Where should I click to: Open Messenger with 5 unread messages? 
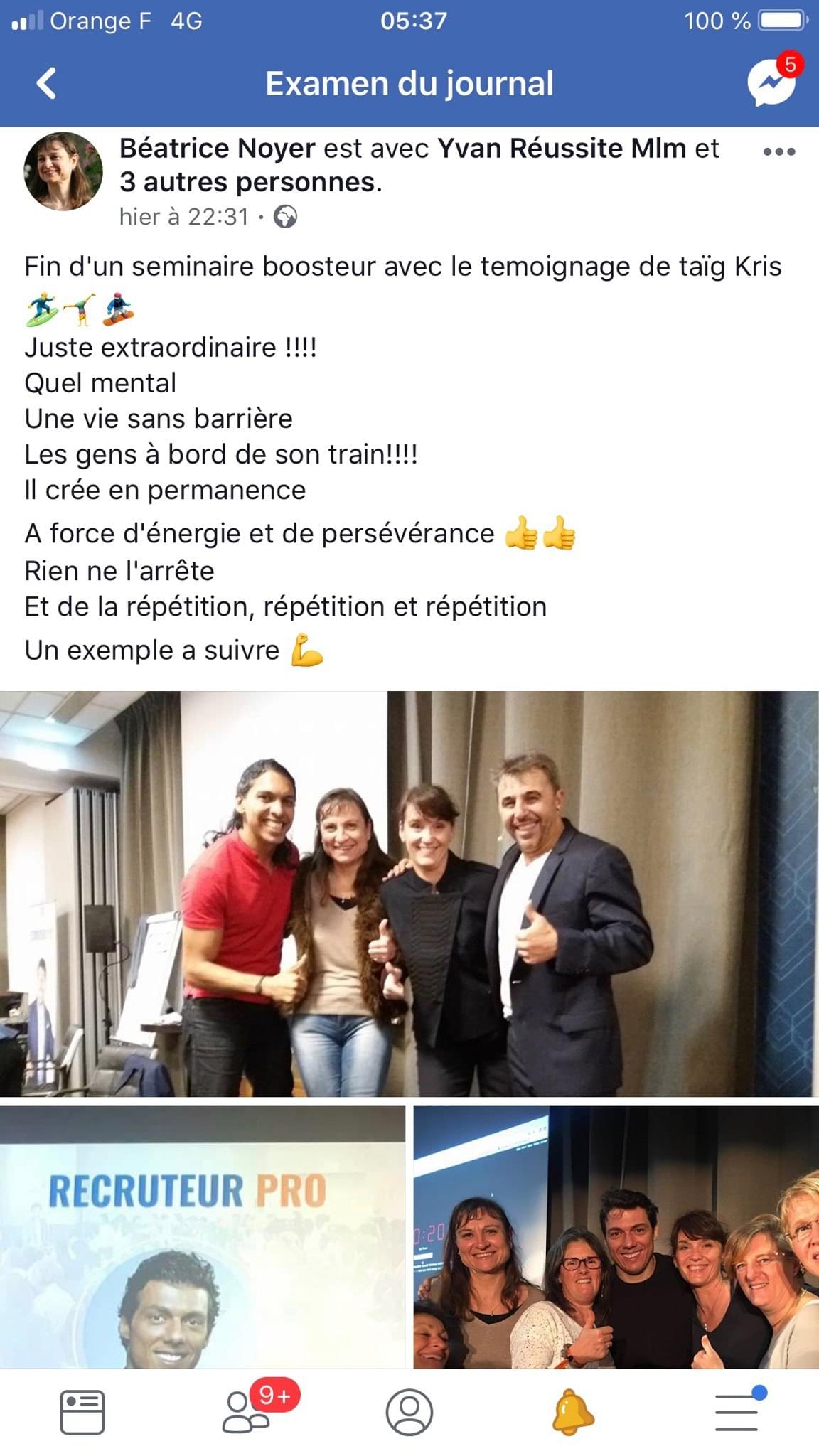[x=774, y=80]
